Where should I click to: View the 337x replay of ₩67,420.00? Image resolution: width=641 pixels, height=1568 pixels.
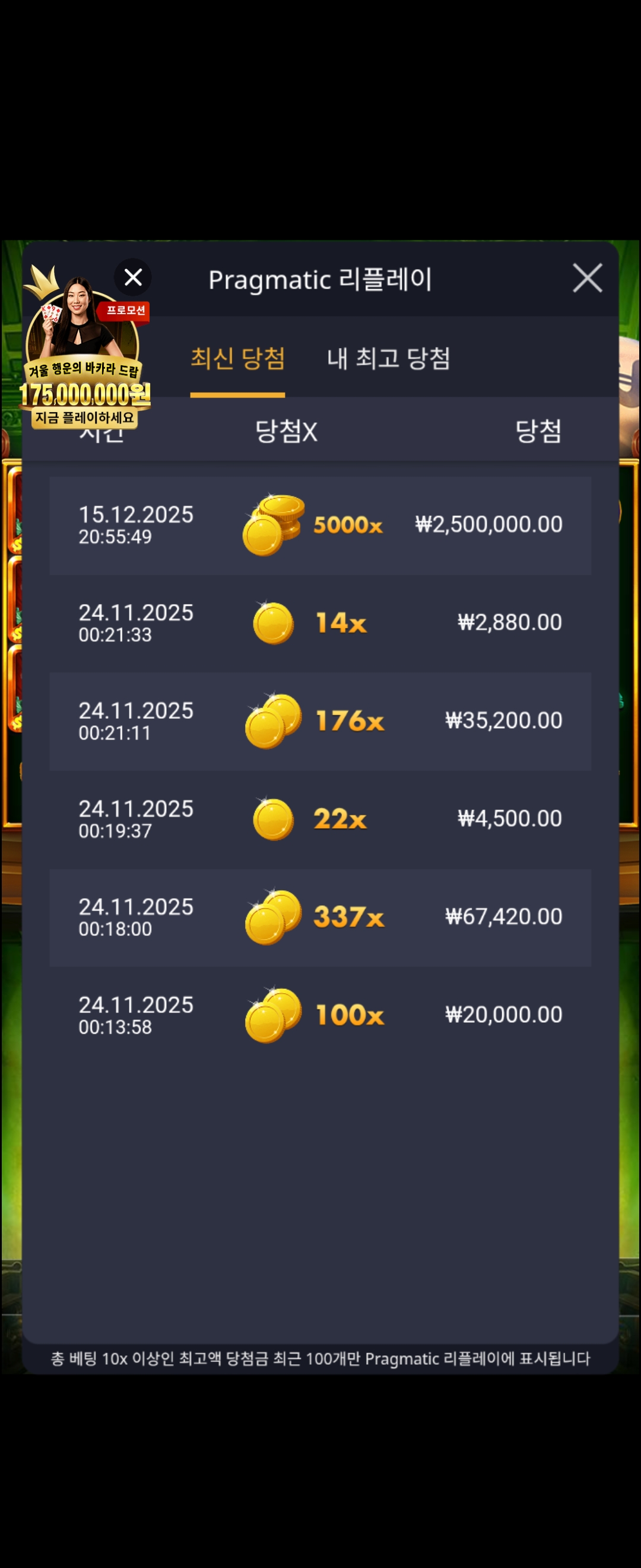pyautogui.click(x=320, y=917)
